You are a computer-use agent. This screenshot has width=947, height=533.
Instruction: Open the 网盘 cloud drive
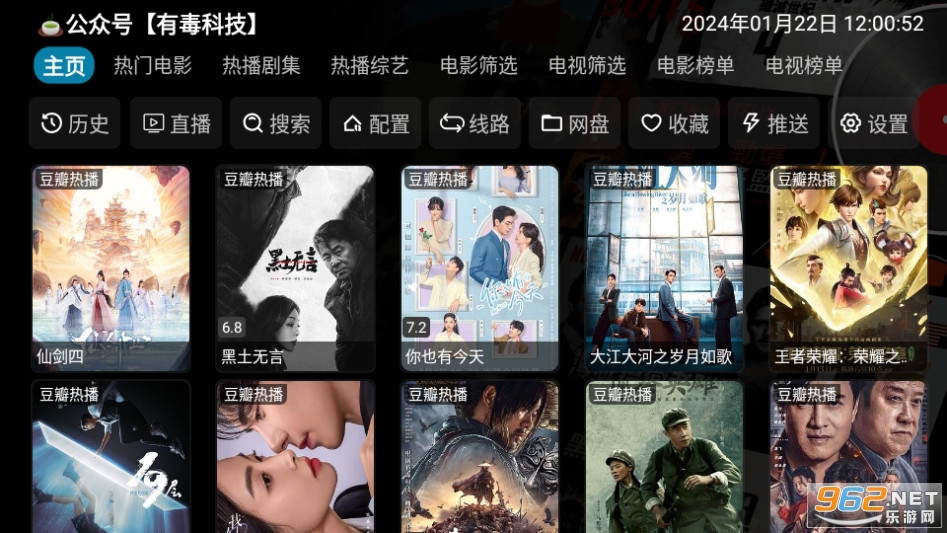click(575, 123)
